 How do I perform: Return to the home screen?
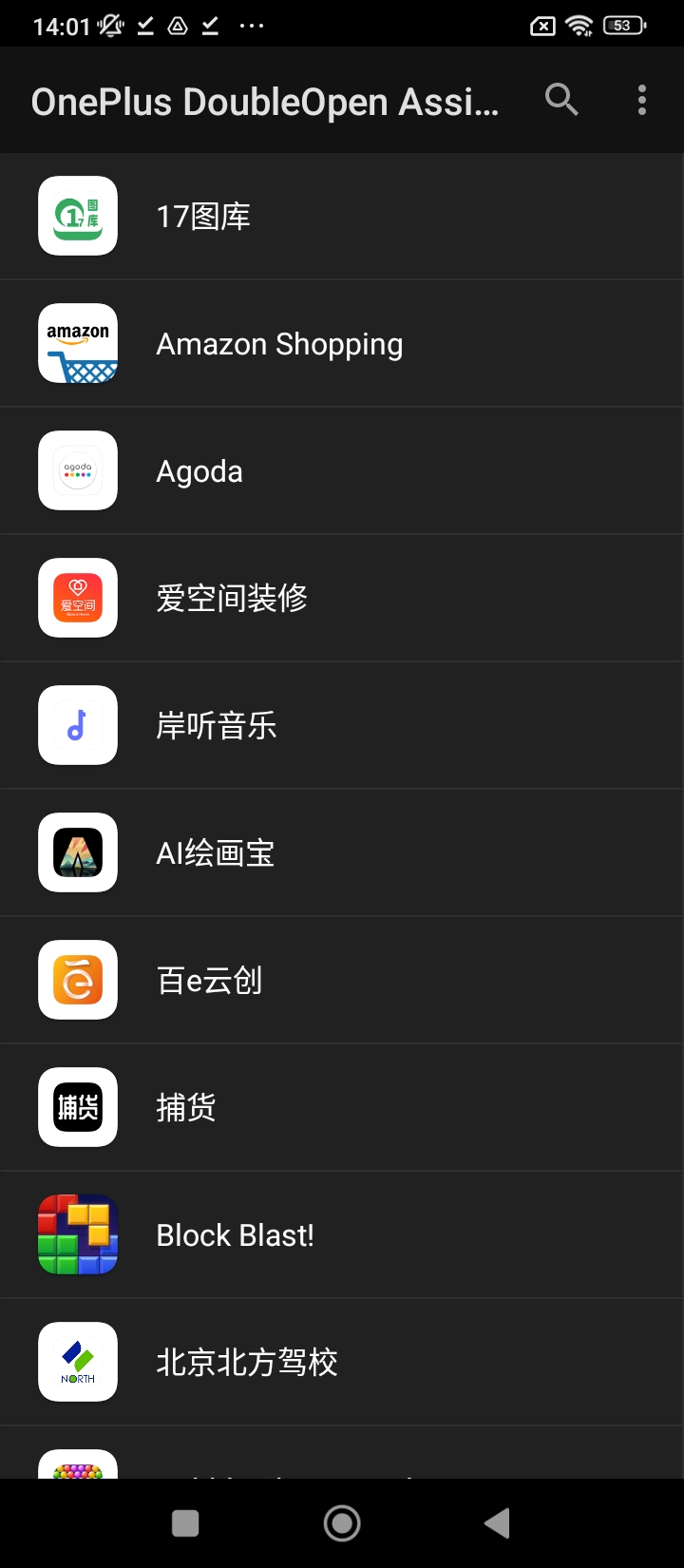tap(342, 1523)
